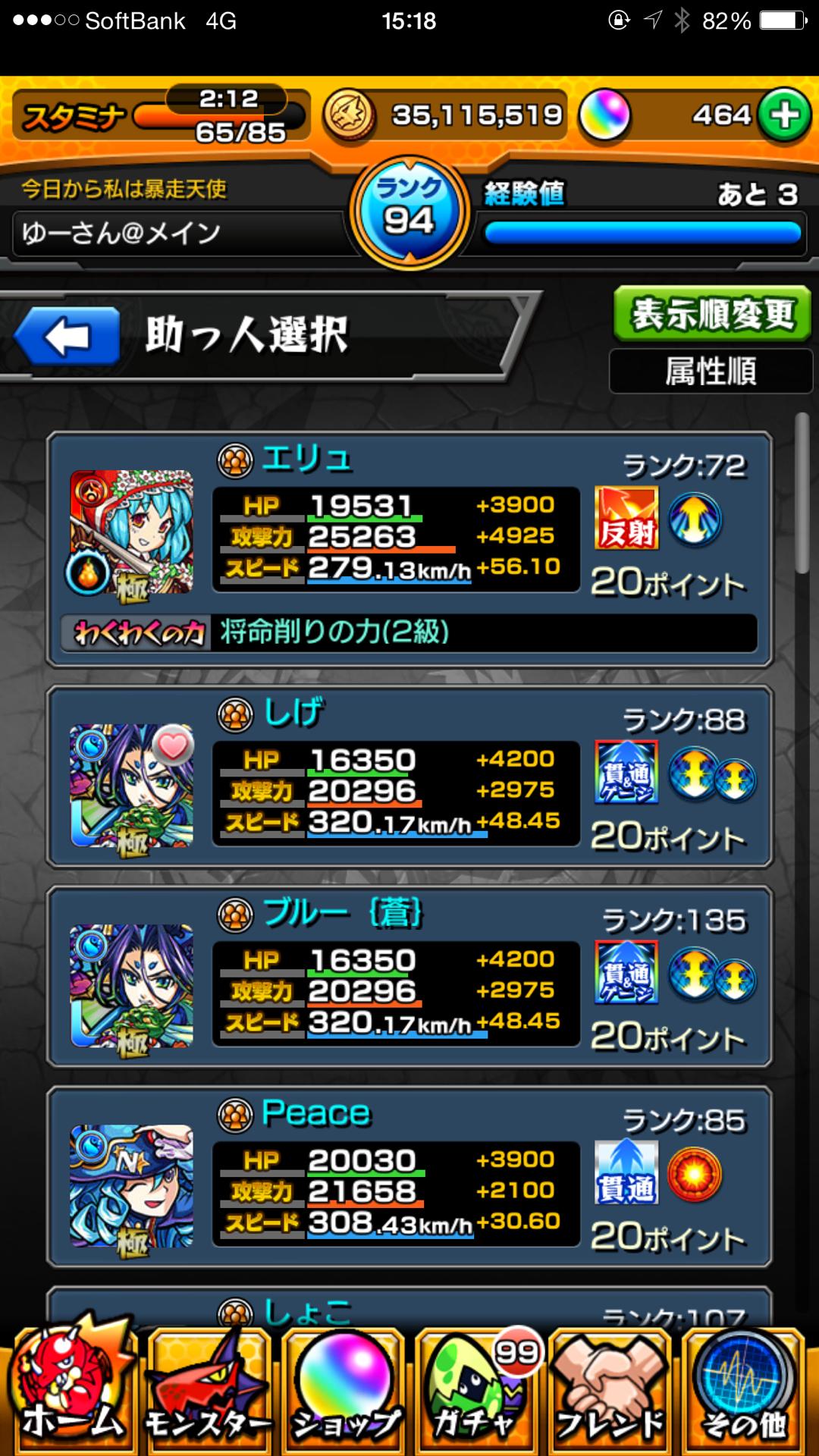819x1456 pixels.
Task: Tap the green plus to add orbs
Action: point(784,116)
